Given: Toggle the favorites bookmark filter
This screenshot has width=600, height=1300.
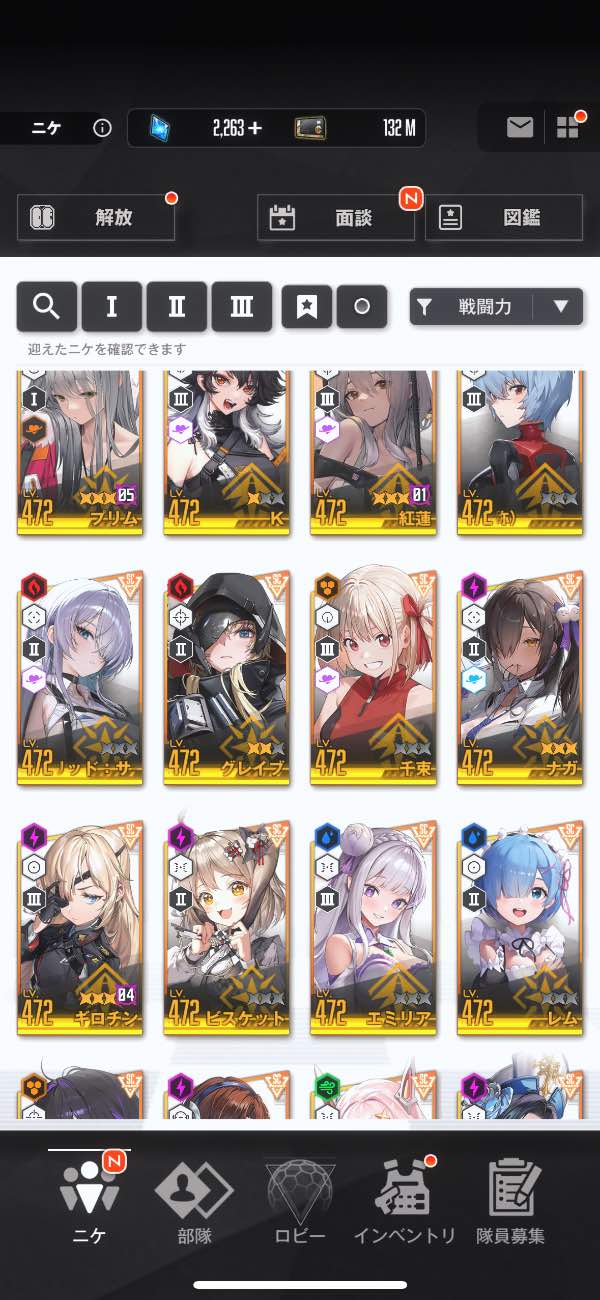Looking at the screenshot, I should tap(307, 307).
